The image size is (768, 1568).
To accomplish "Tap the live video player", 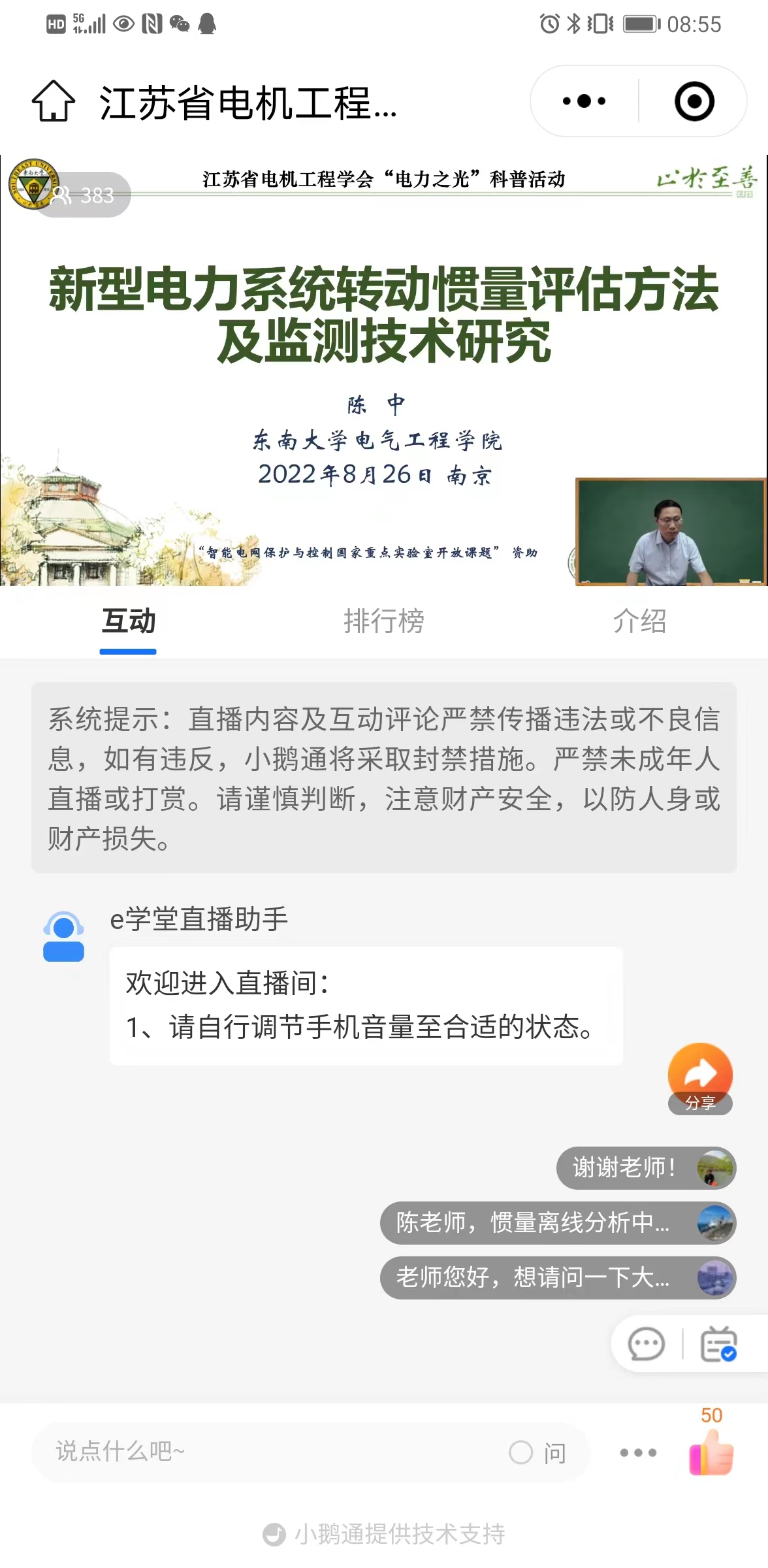I will pyautogui.click(x=384, y=370).
